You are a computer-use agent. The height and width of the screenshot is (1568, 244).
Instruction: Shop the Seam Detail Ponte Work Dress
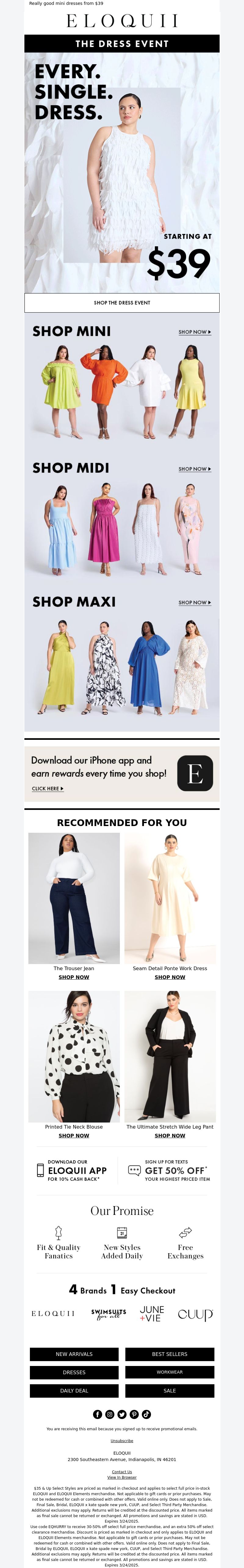170,977
